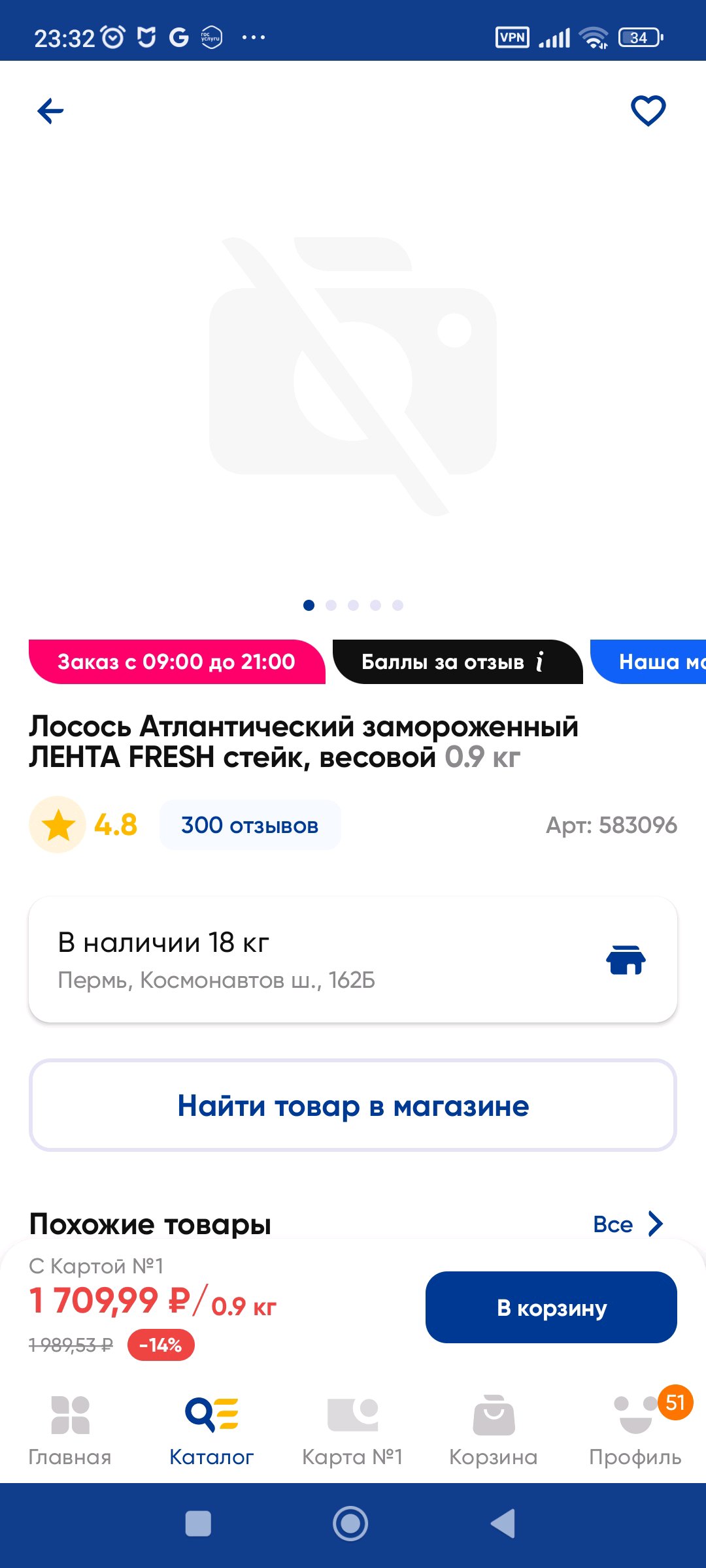Open store availability card for Пермь
The width and height of the screenshot is (706, 1568).
(x=353, y=960)
